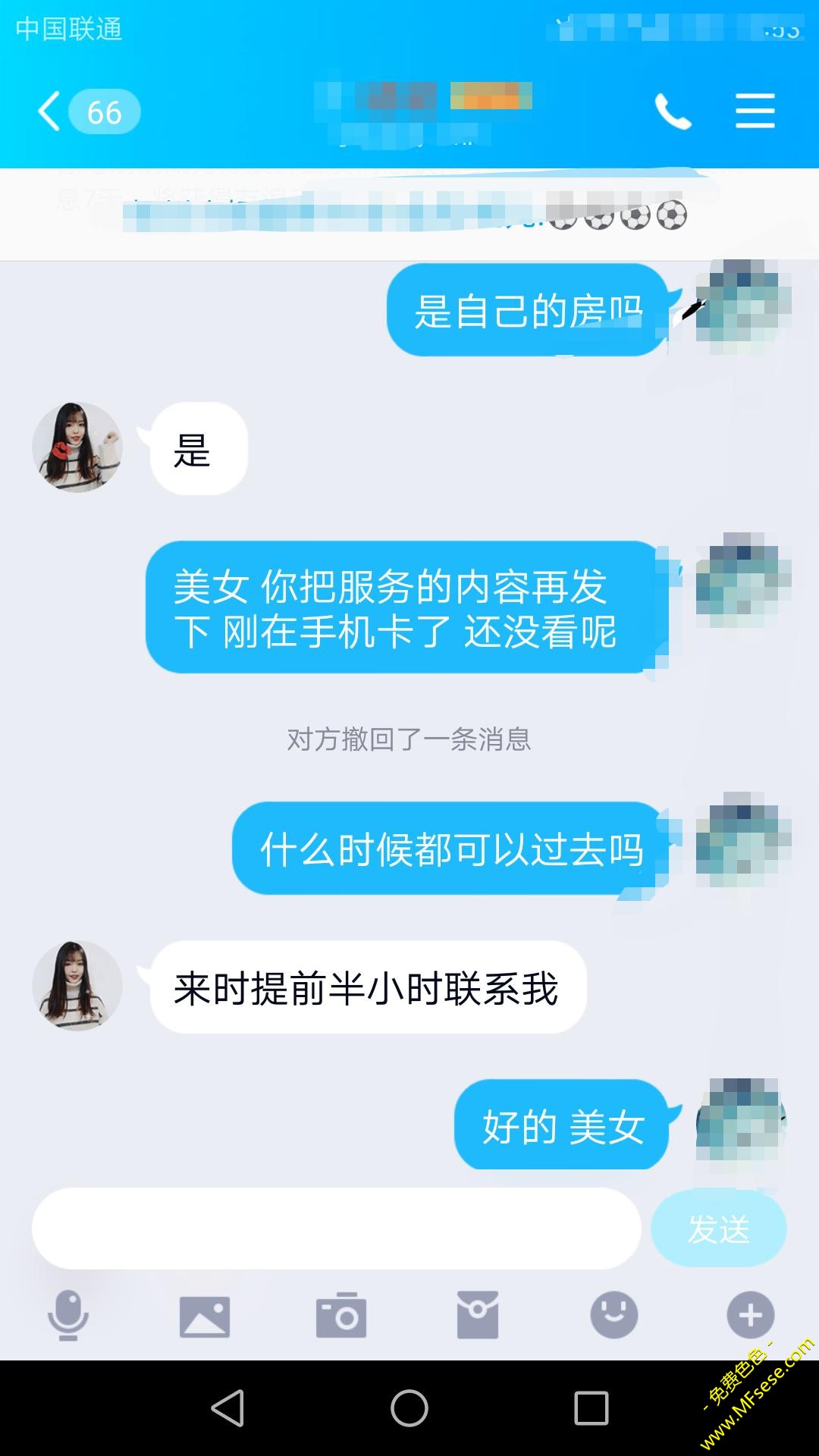Tap the system home button
819x1456 pixels.
coord(409,1408)
